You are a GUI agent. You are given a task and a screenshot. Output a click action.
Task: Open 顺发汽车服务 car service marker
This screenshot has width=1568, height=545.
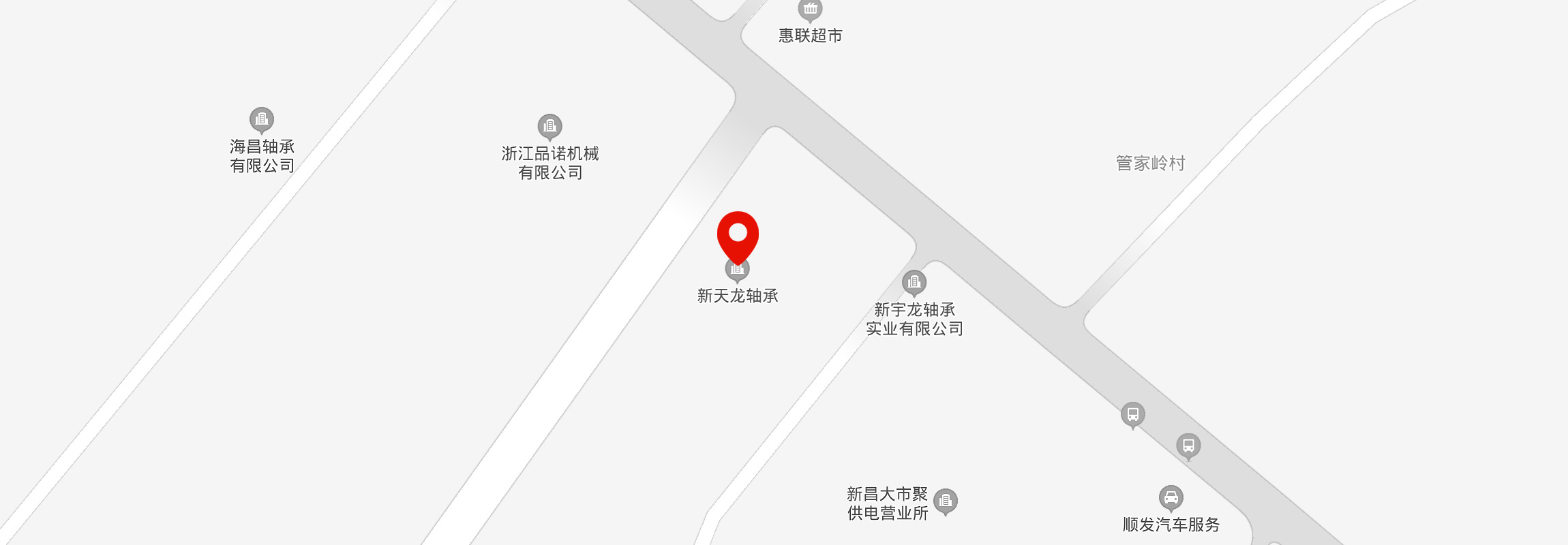[1171, 498]
